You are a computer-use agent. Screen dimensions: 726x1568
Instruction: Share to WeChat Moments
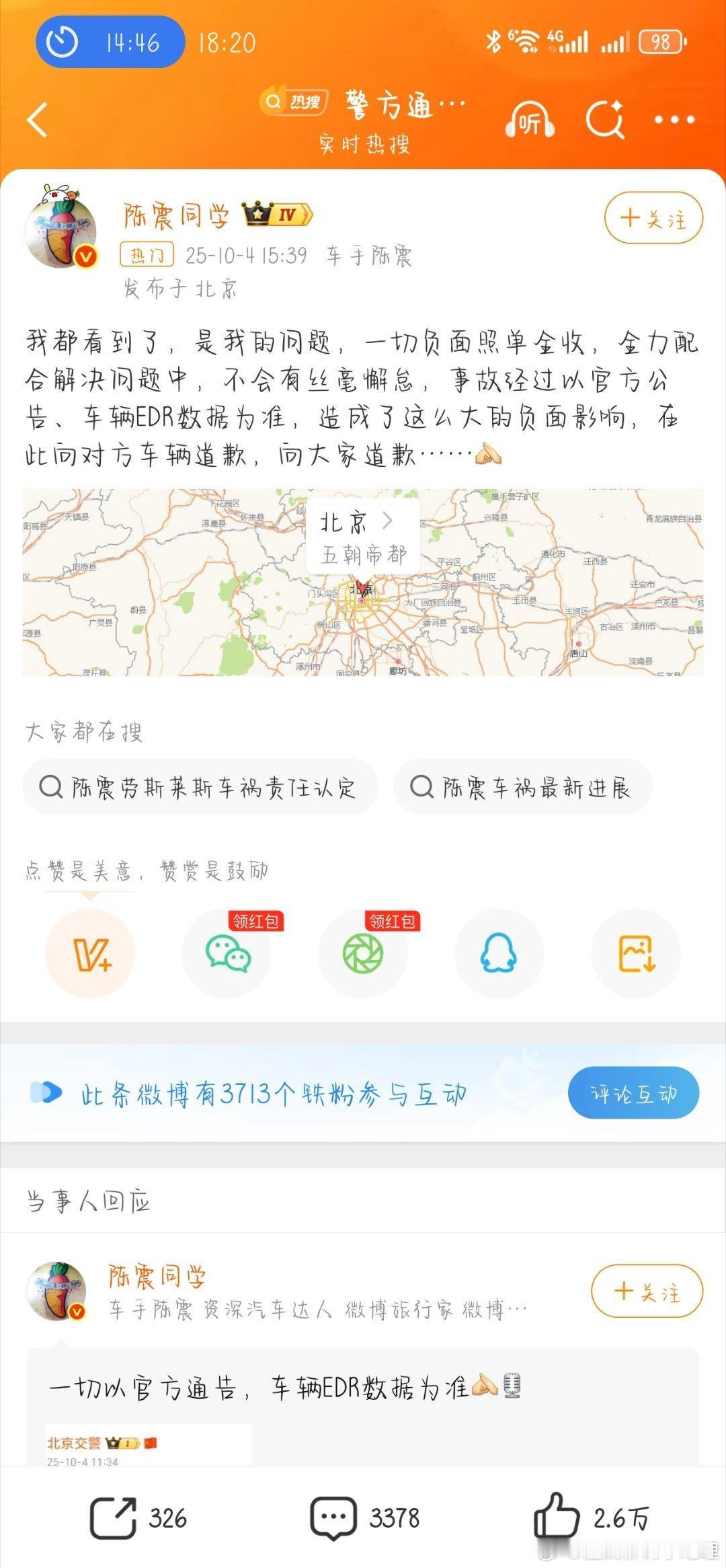click(363, 954)
